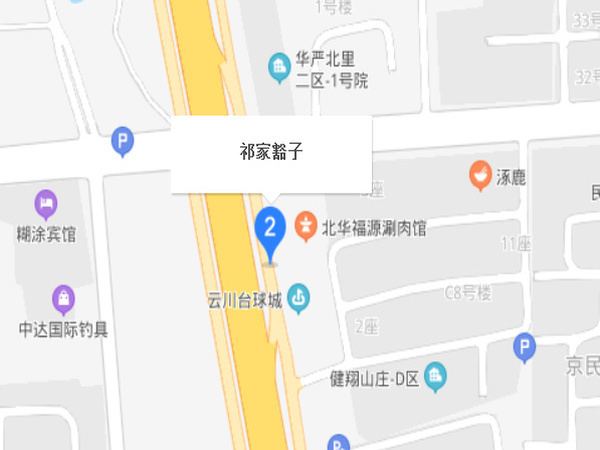Open the 中达国际钓具 shop marker
This screenshot has width=600, height=450.
[x=63, y=298]
